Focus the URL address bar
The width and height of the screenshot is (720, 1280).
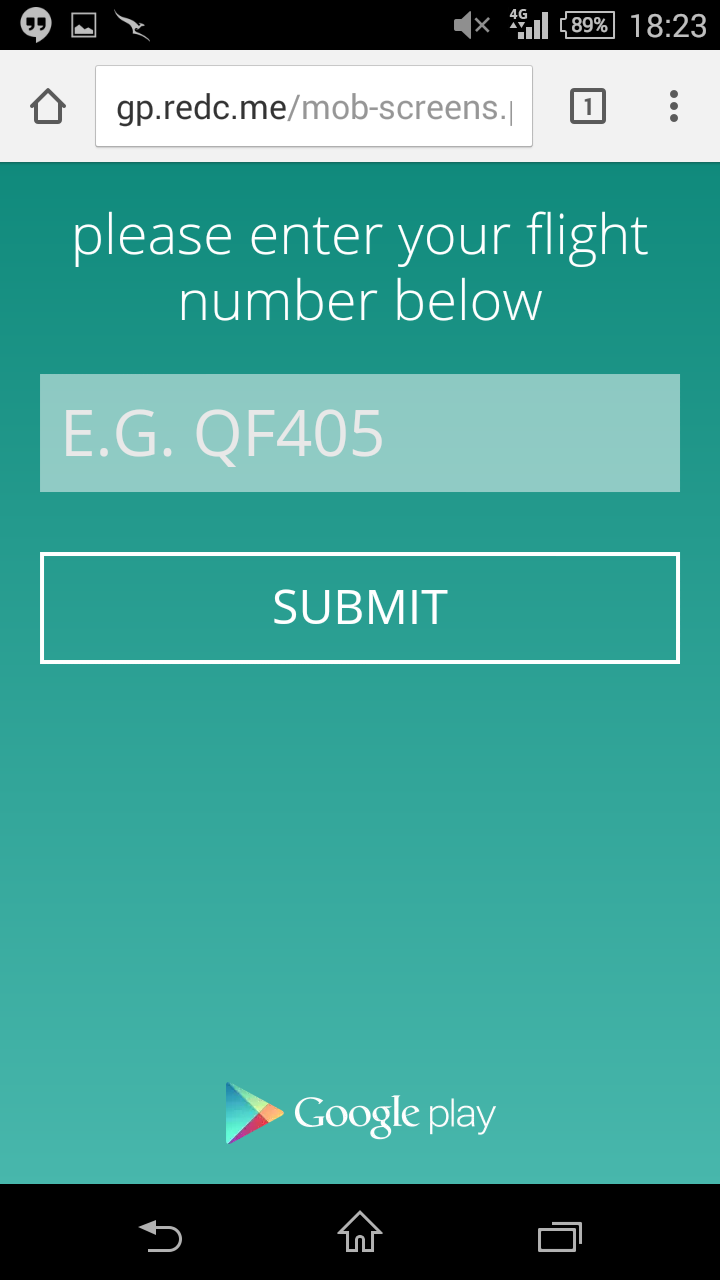[314, 106]
